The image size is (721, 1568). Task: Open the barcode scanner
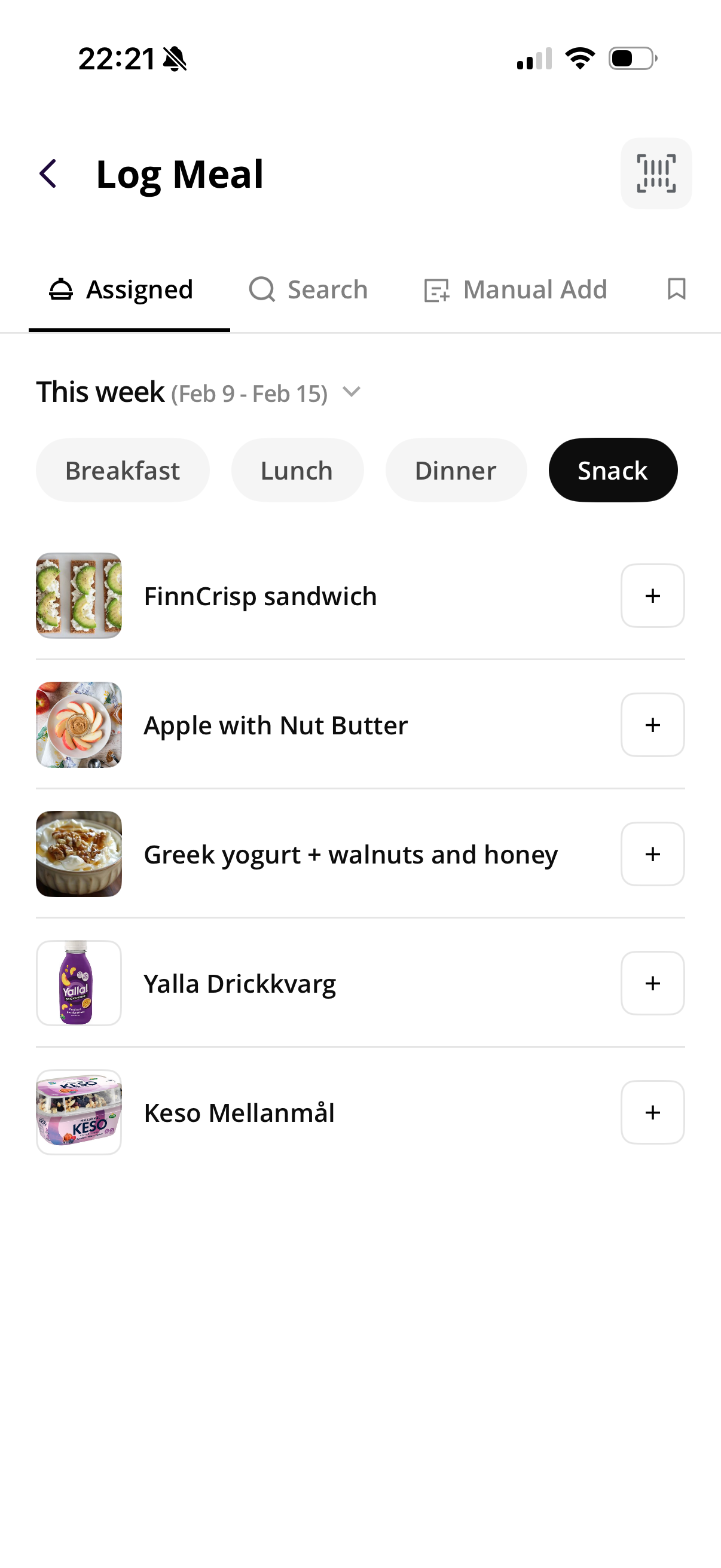click(656, 173)
